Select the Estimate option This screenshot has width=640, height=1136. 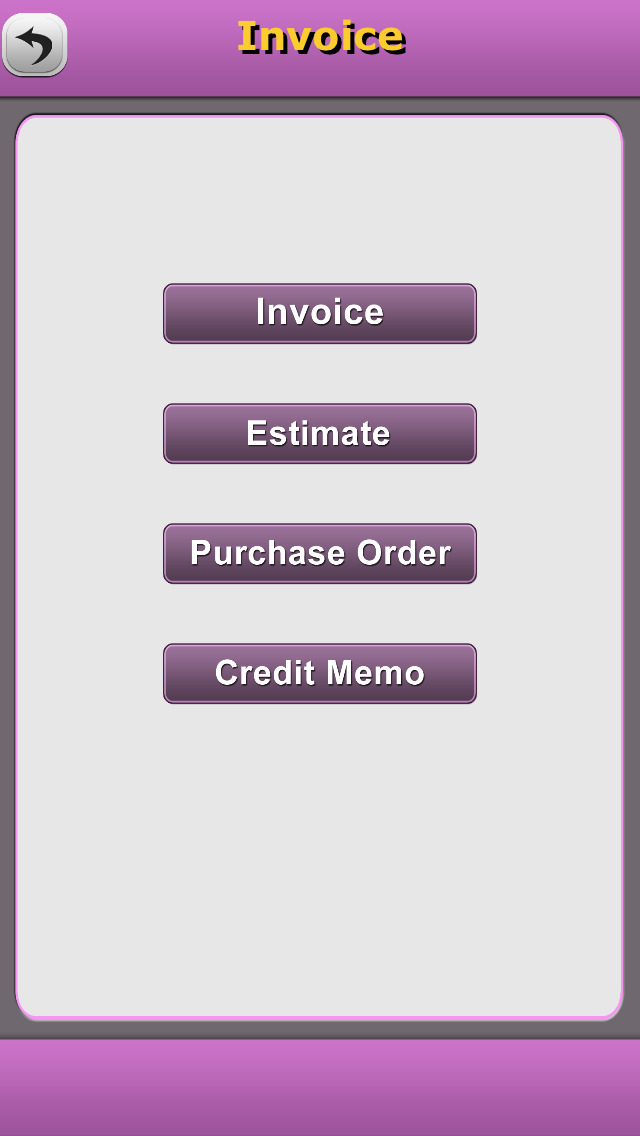coord(320,434)
